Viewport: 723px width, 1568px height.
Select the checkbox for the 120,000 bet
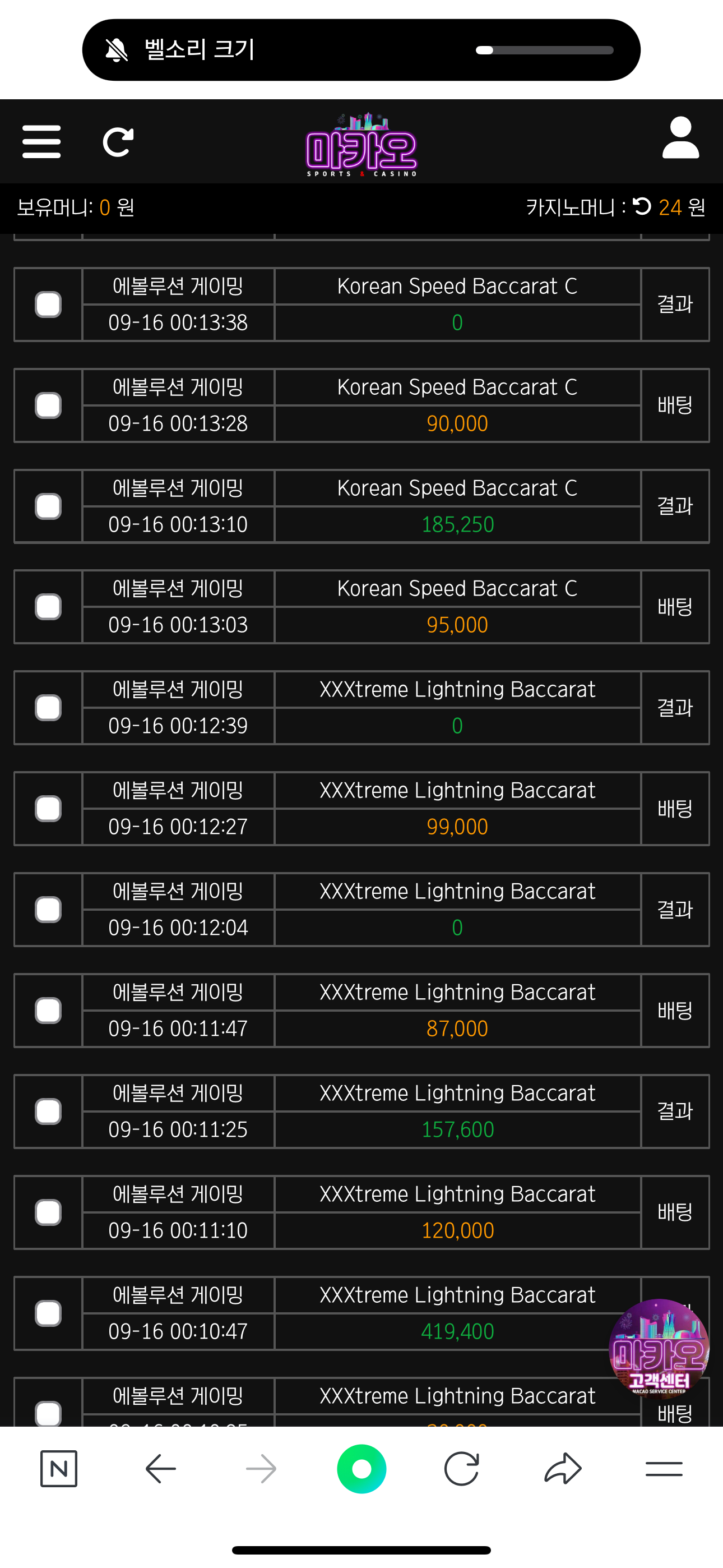click(x=48, y=1212)
